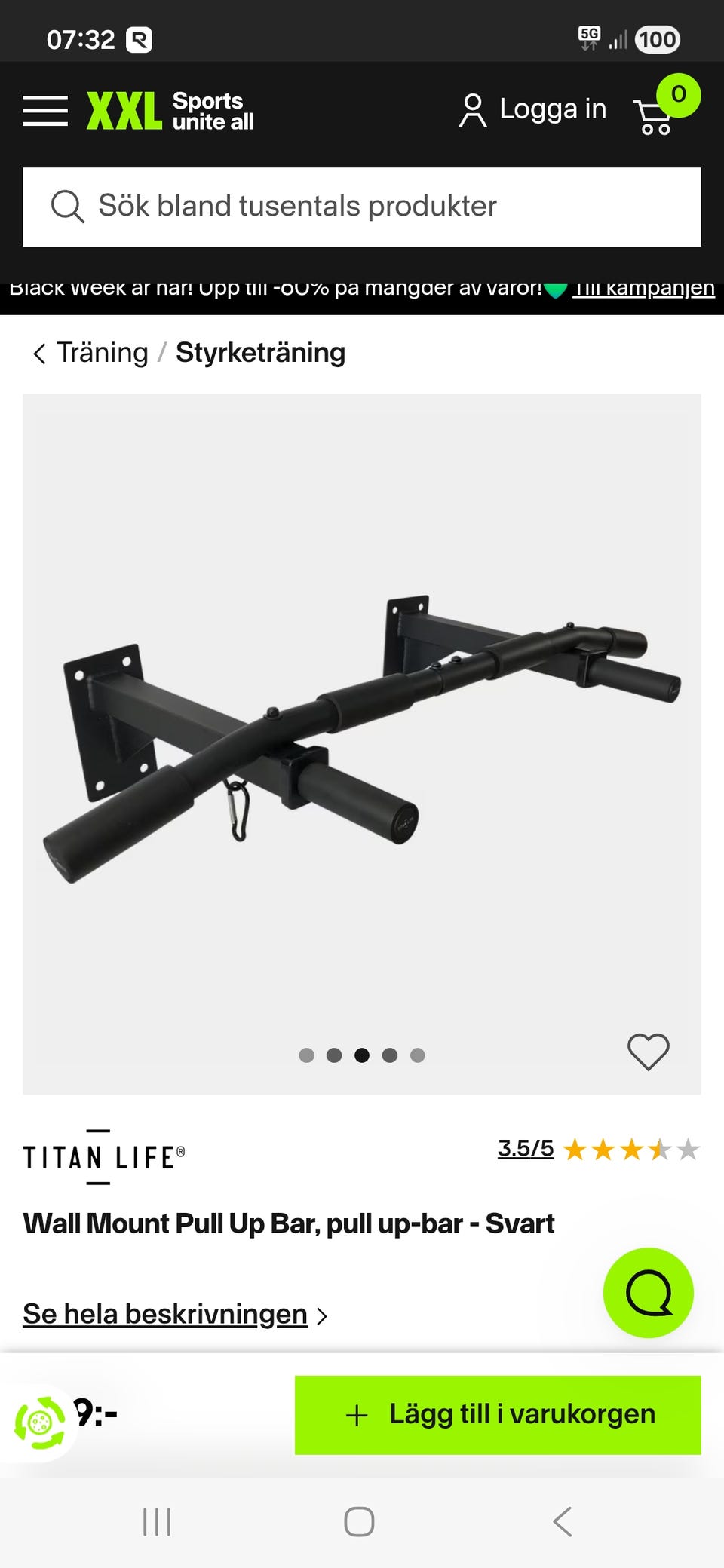Tap Logga in to sign in

click(532, 110)
